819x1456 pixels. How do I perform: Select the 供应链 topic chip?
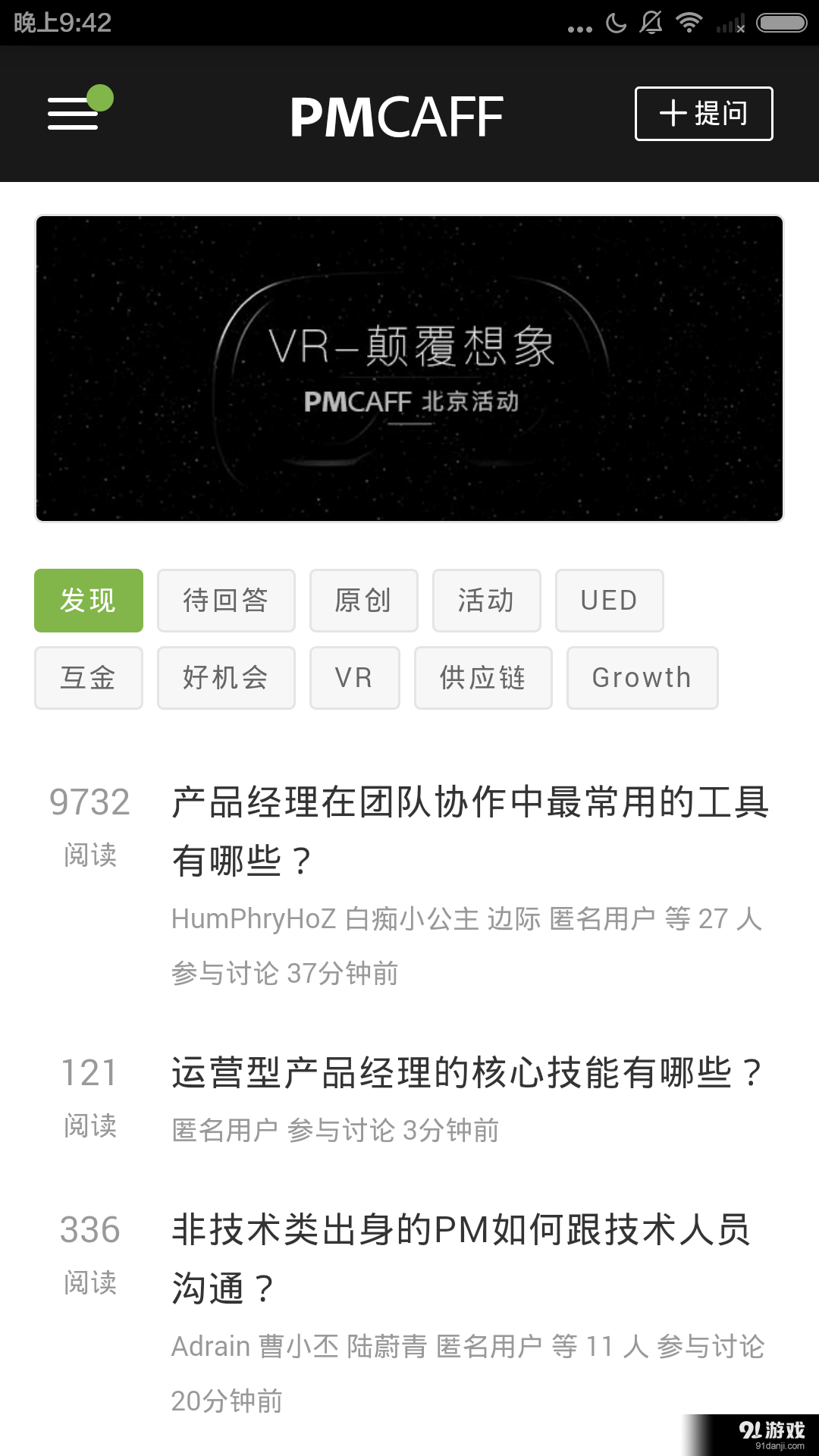tap(483, 678)
